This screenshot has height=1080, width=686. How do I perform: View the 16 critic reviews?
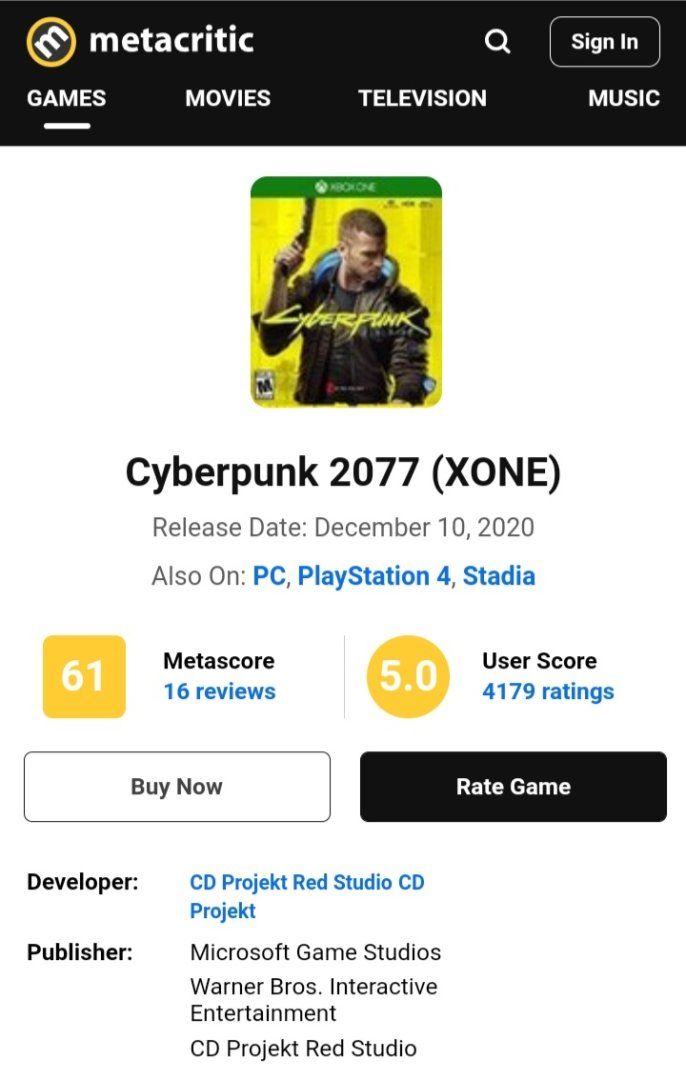click(219, 691)
